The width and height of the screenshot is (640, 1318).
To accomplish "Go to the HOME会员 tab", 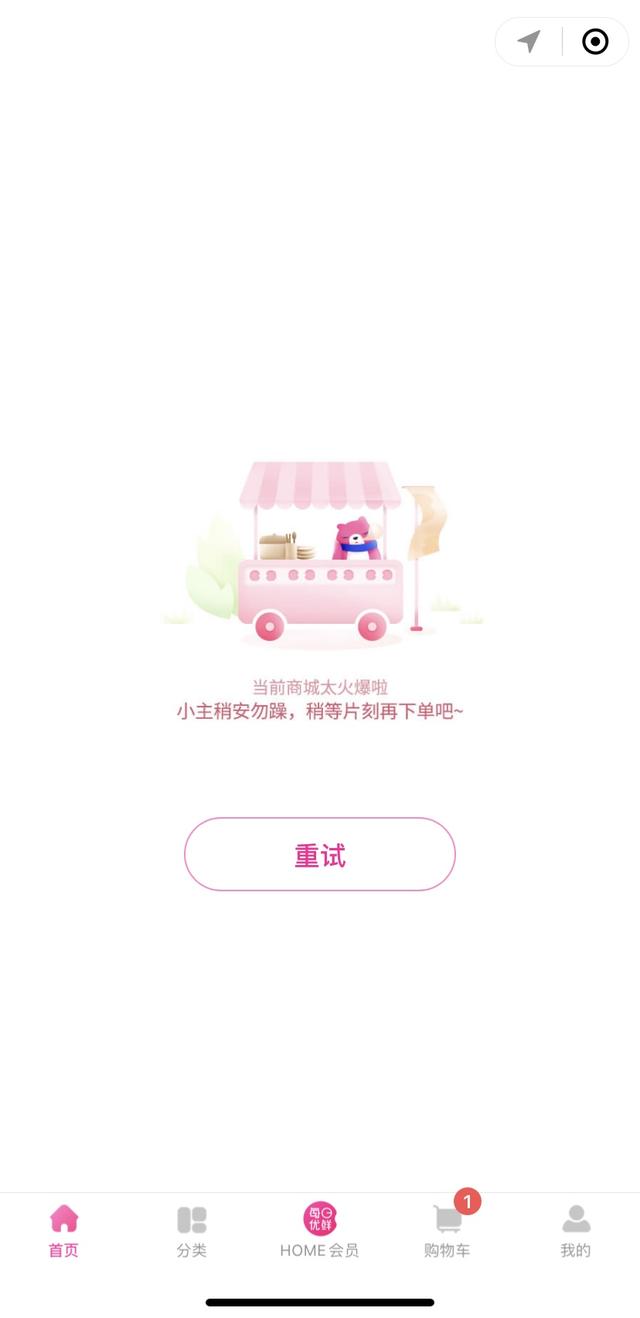I will coord(320,1231).
